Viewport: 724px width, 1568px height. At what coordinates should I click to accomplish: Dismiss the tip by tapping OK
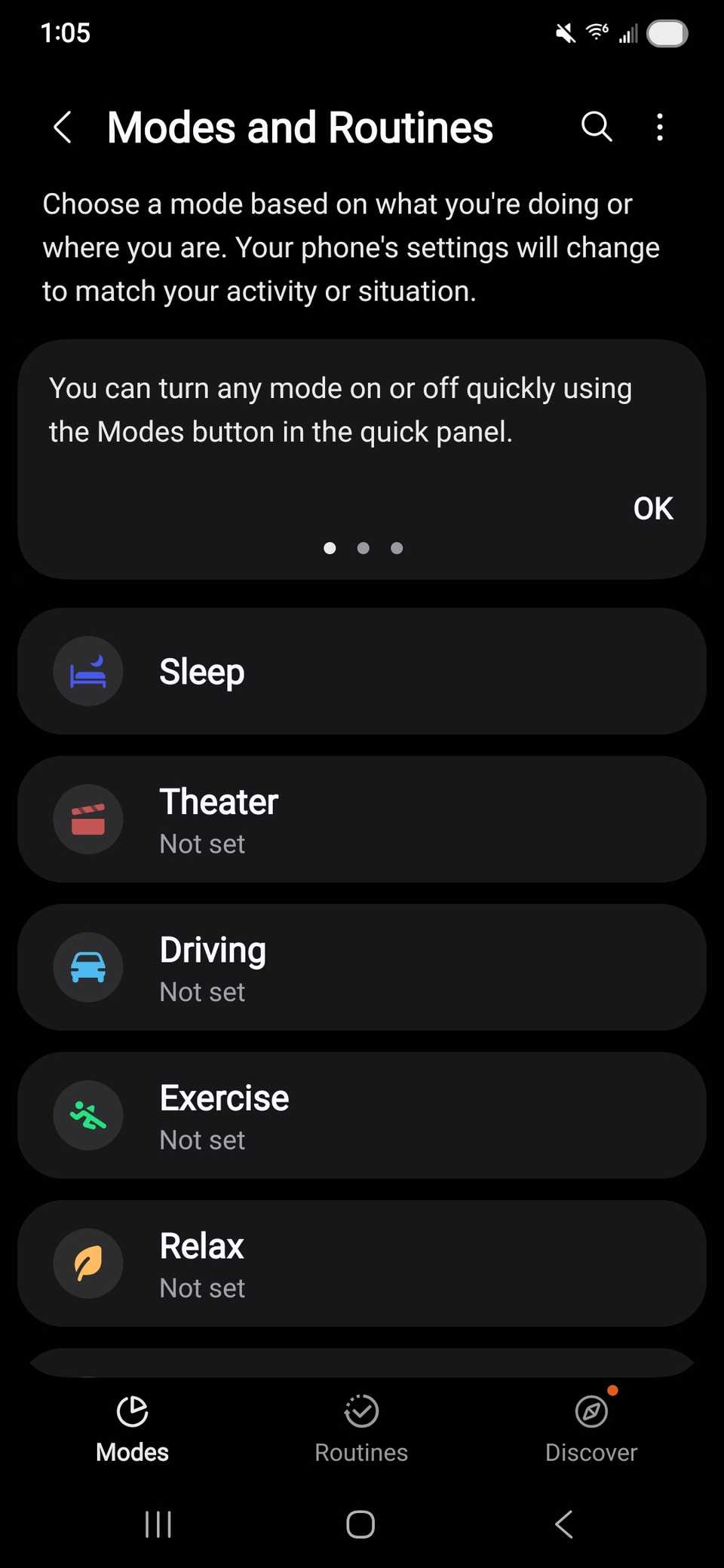(652, 507)
